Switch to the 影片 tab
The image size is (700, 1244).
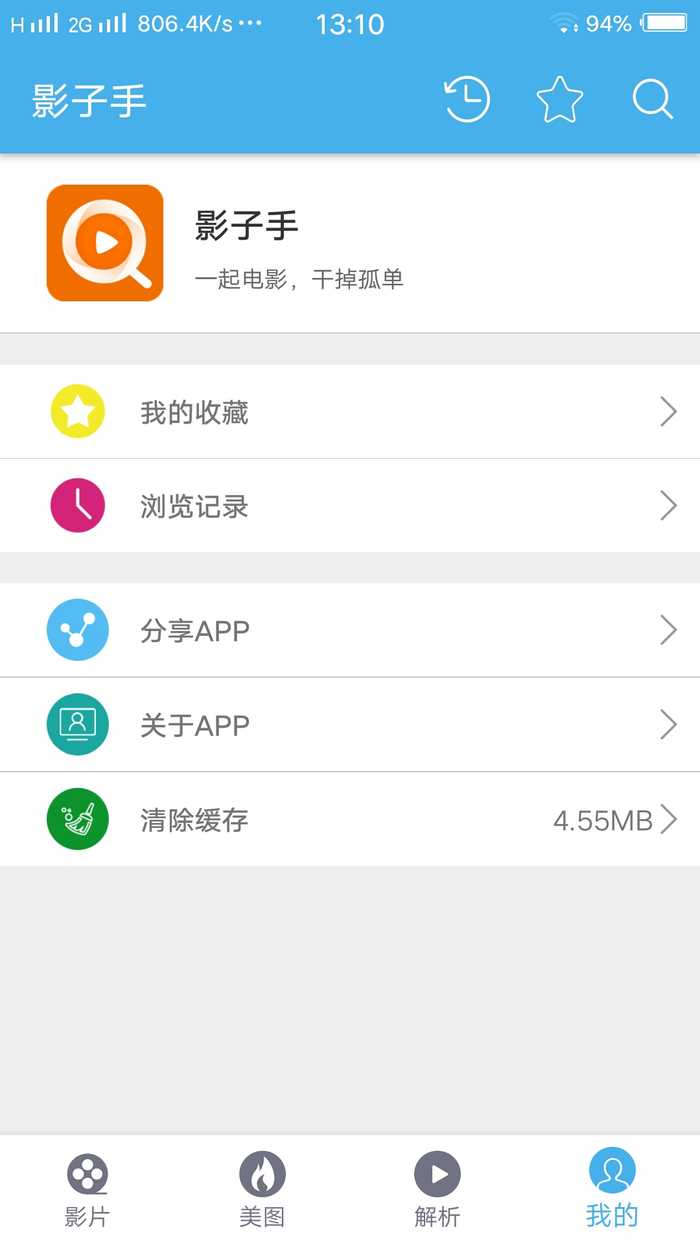[87, 1190]
